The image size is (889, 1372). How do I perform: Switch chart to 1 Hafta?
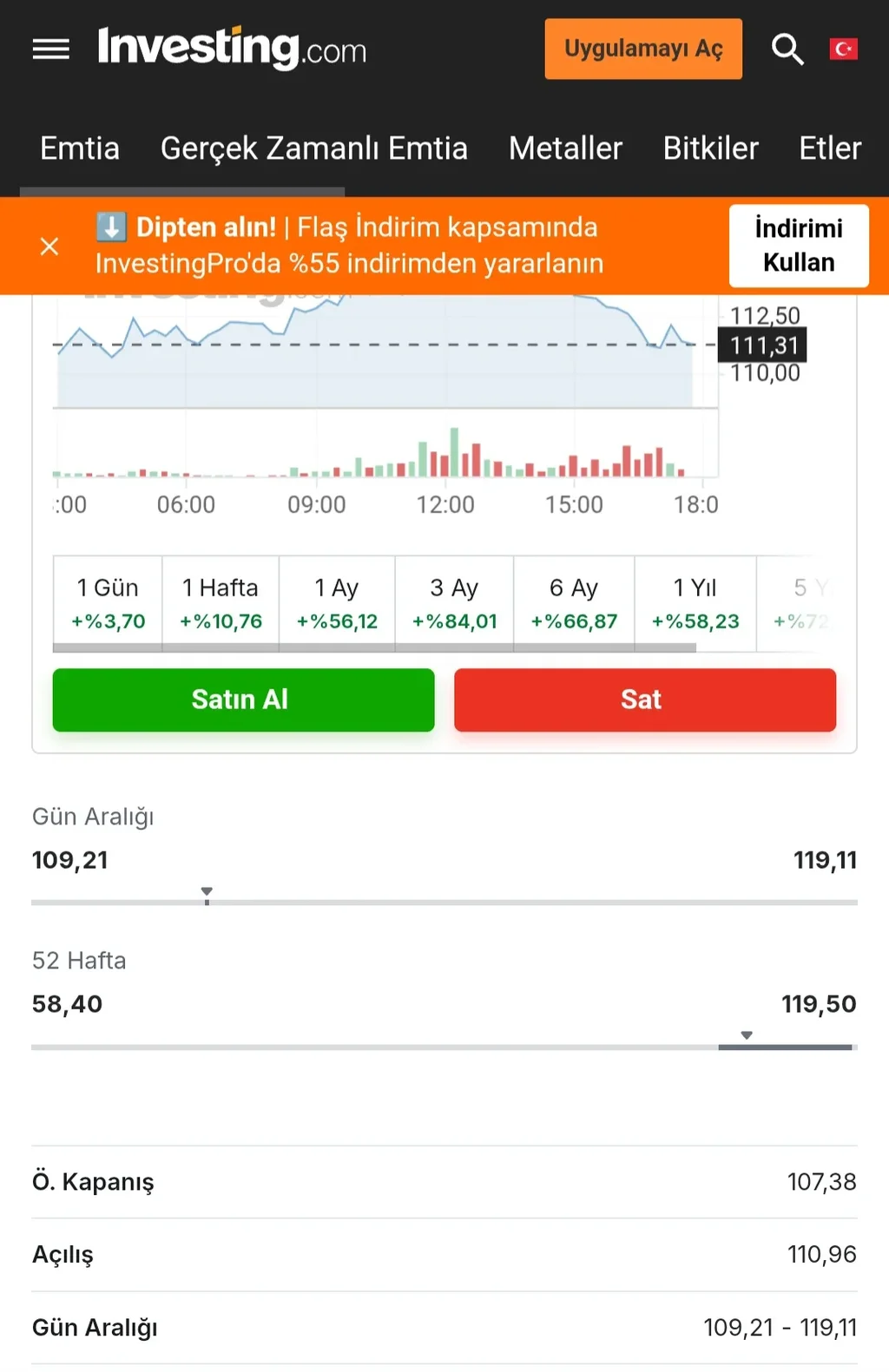tap(221, 603)
